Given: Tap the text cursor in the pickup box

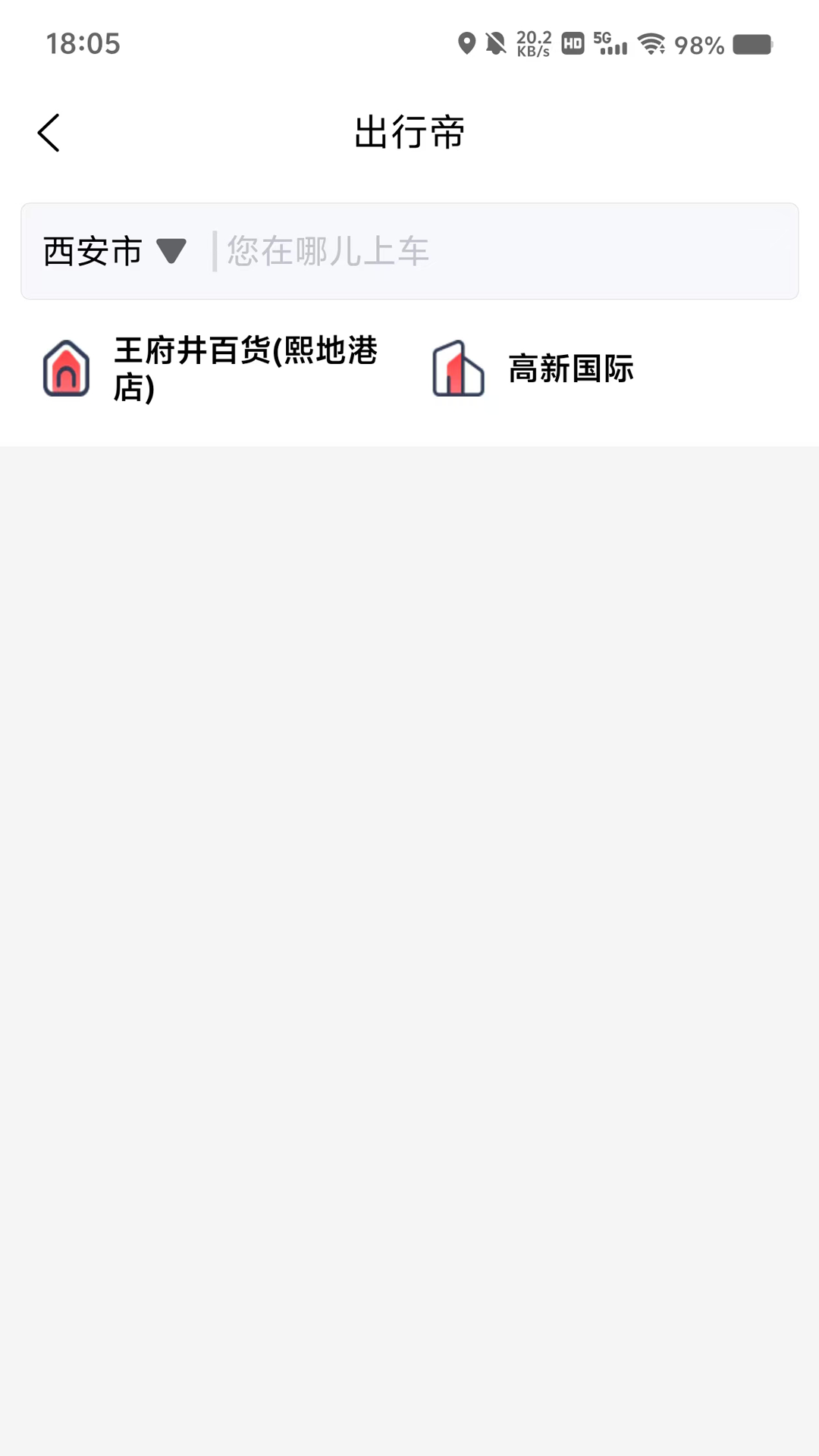Looking at the screenshot, I should (216, 251).
